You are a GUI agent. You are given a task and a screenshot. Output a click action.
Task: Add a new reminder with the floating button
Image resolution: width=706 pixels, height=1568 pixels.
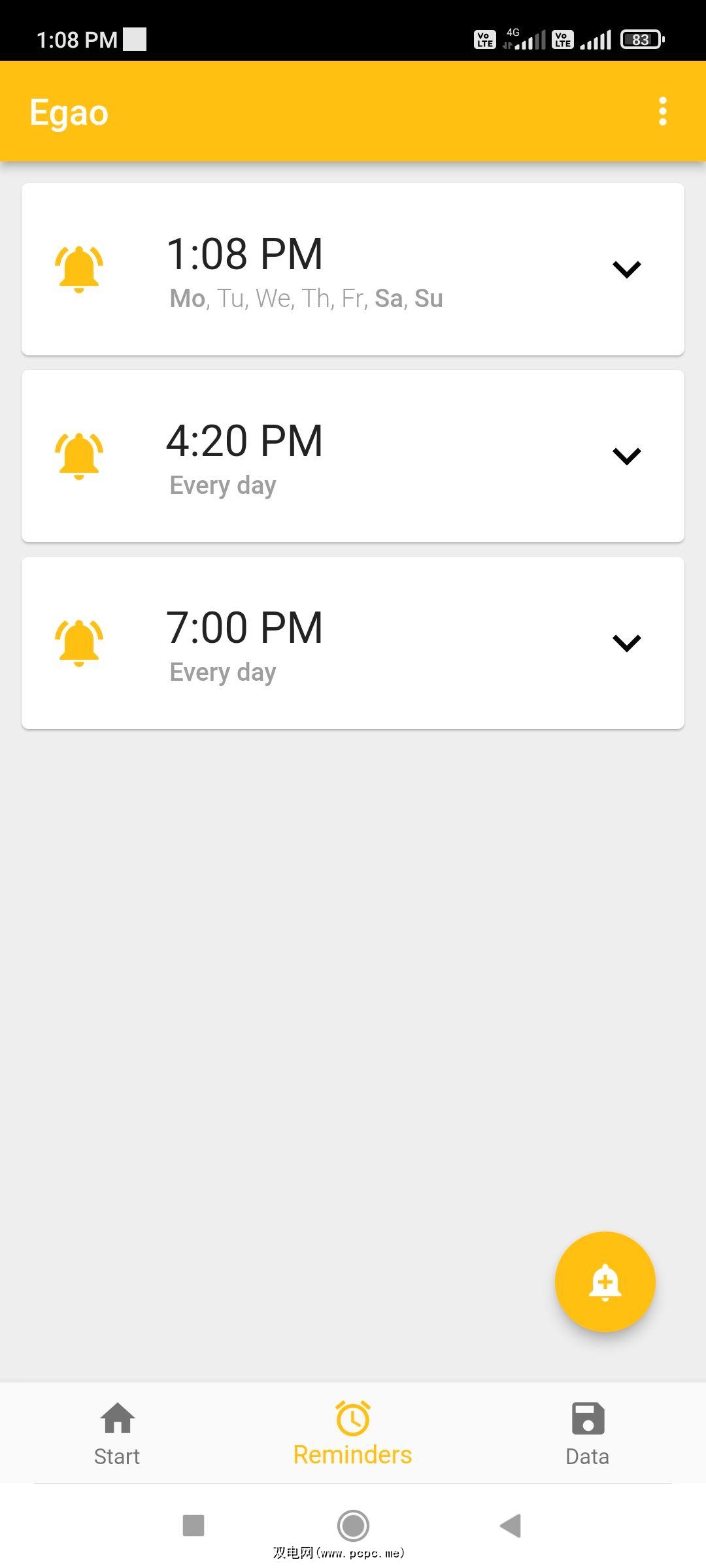[x=605, y=1281]
